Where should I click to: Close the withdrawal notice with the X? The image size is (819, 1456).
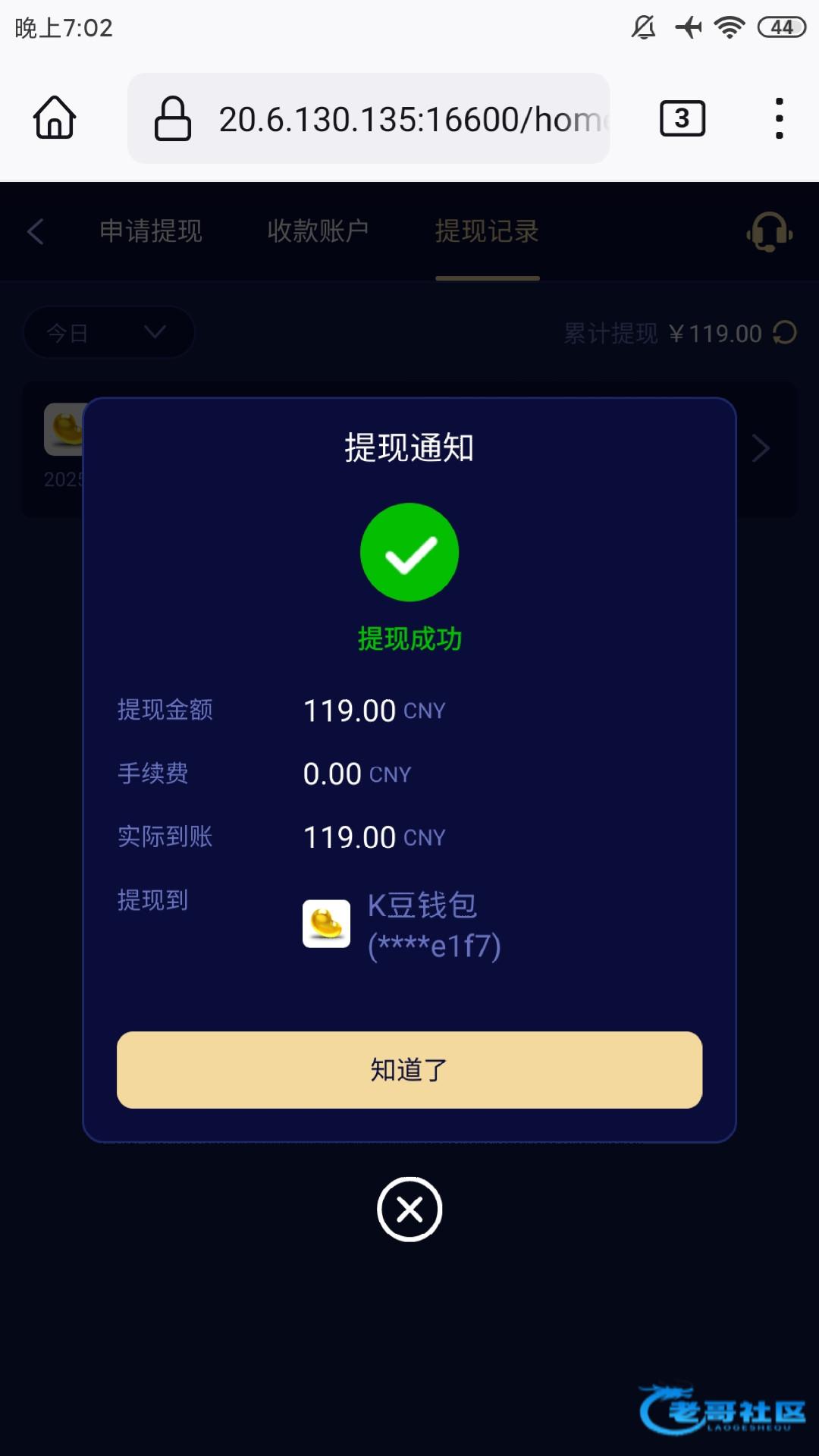(409, 1209)
